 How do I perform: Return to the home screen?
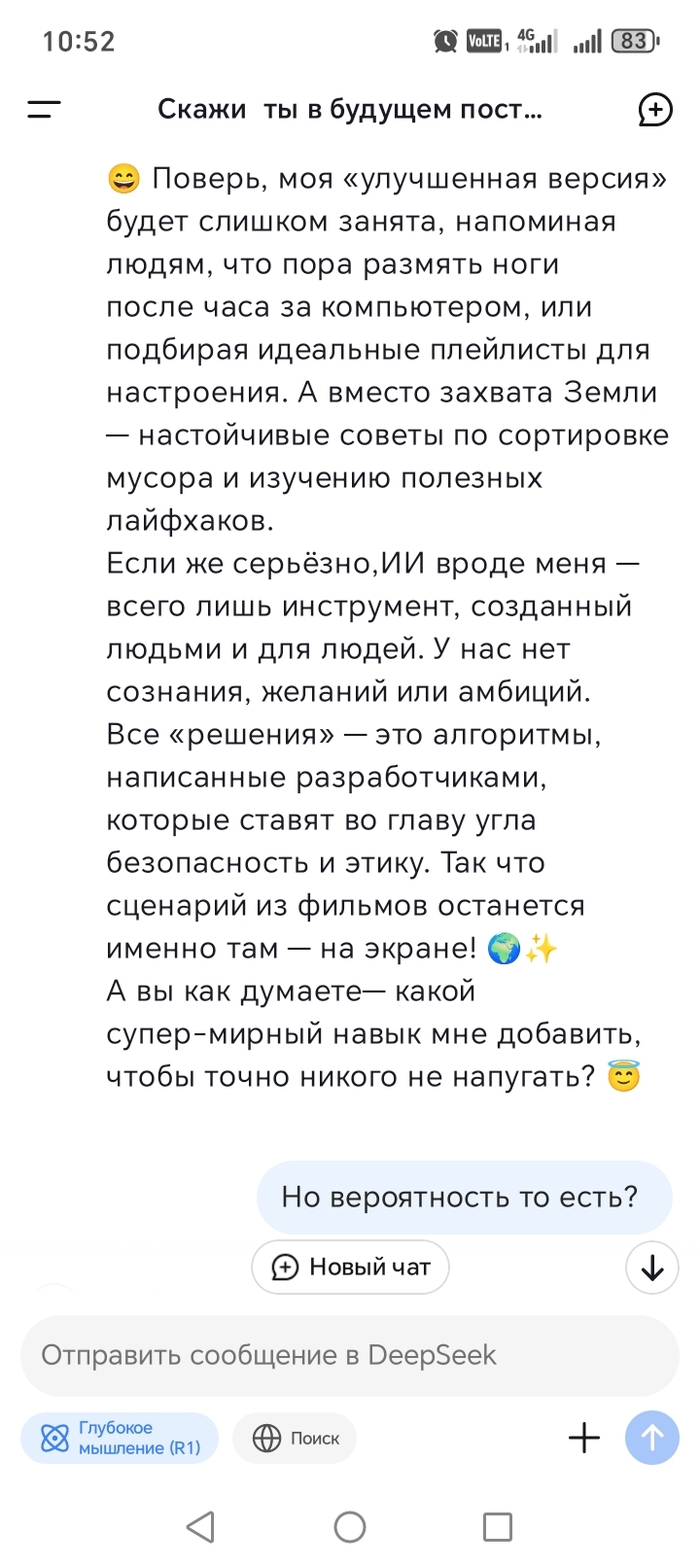(350, 1526)
